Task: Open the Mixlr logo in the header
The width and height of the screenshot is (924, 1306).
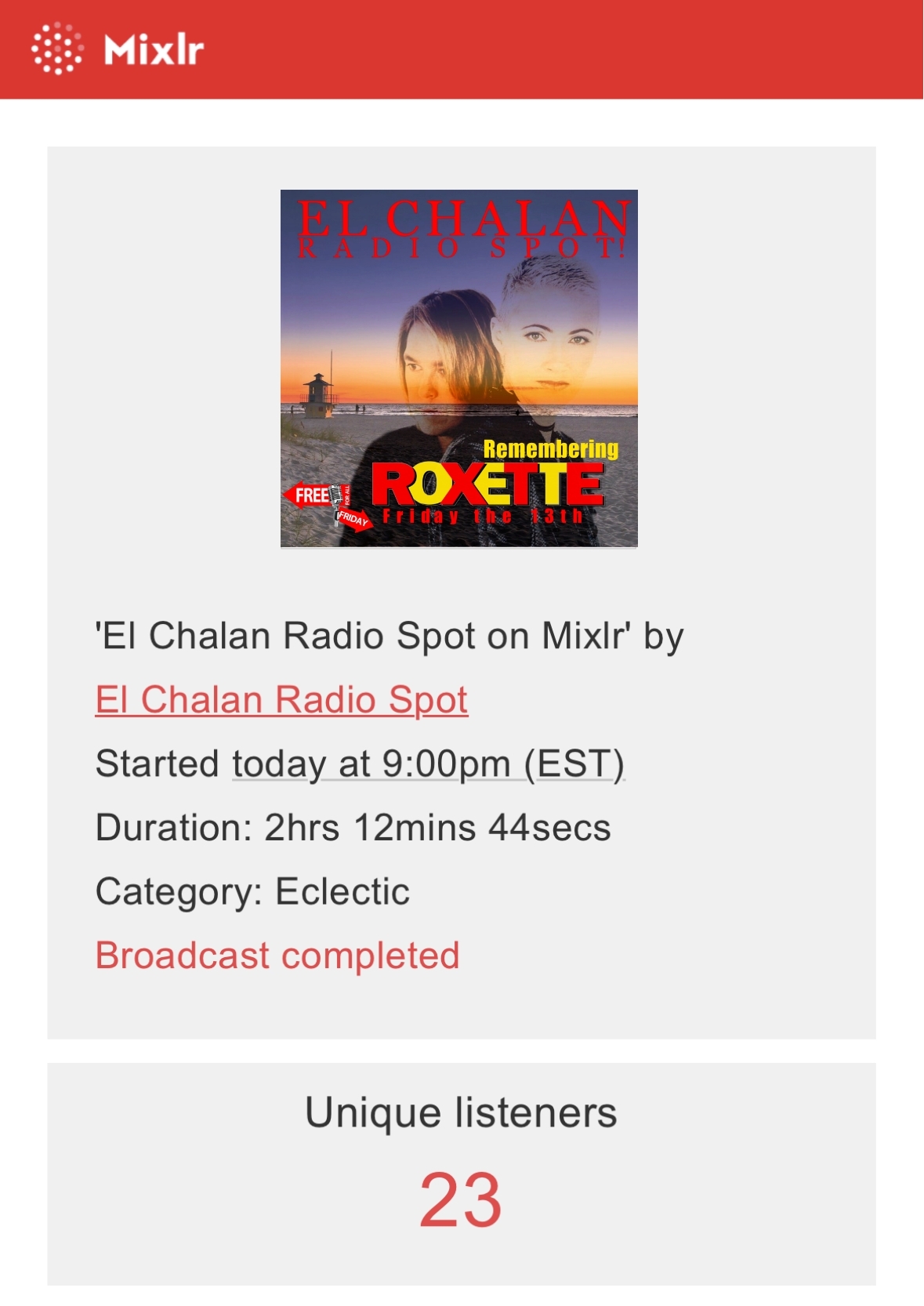Action: point(118,49)
